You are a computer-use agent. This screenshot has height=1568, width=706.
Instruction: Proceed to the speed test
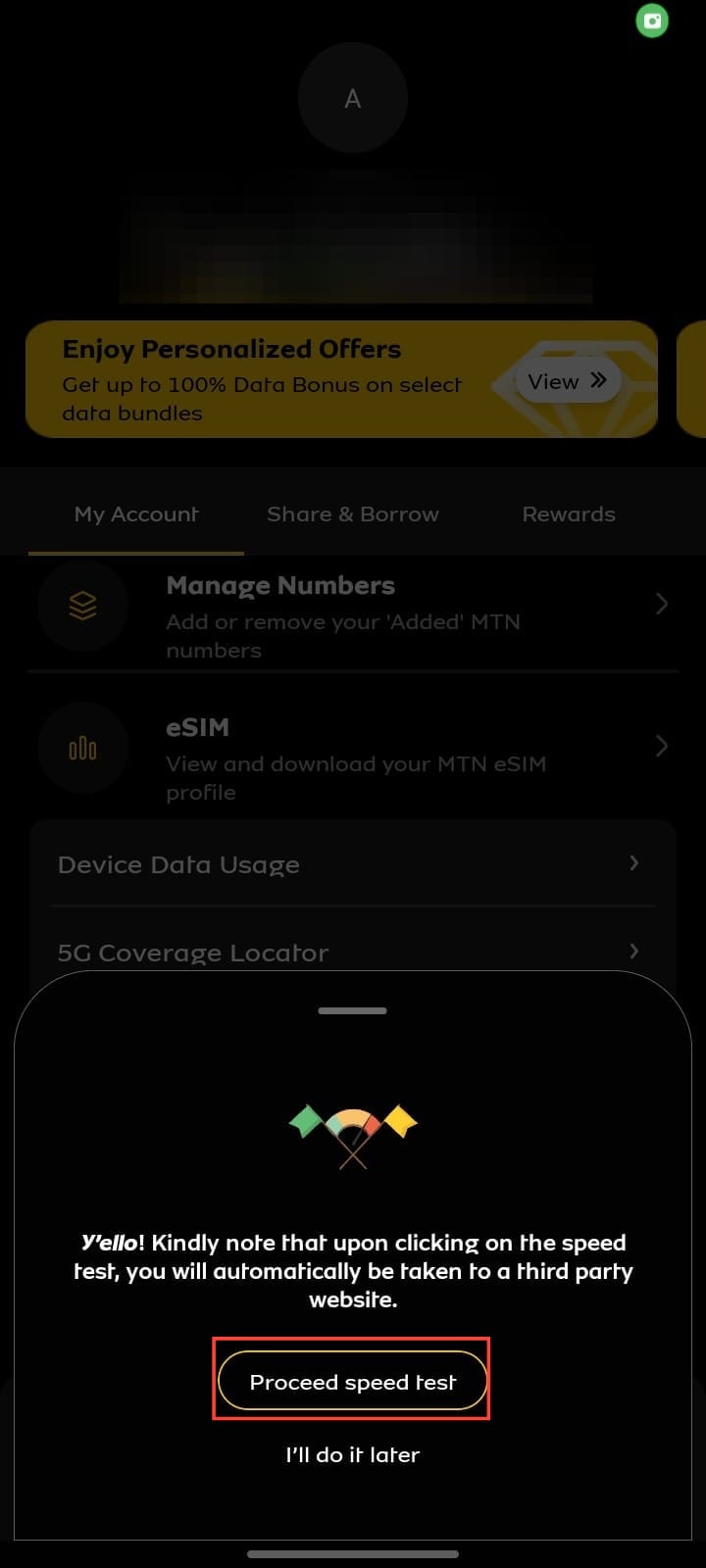click(352, 1382)
